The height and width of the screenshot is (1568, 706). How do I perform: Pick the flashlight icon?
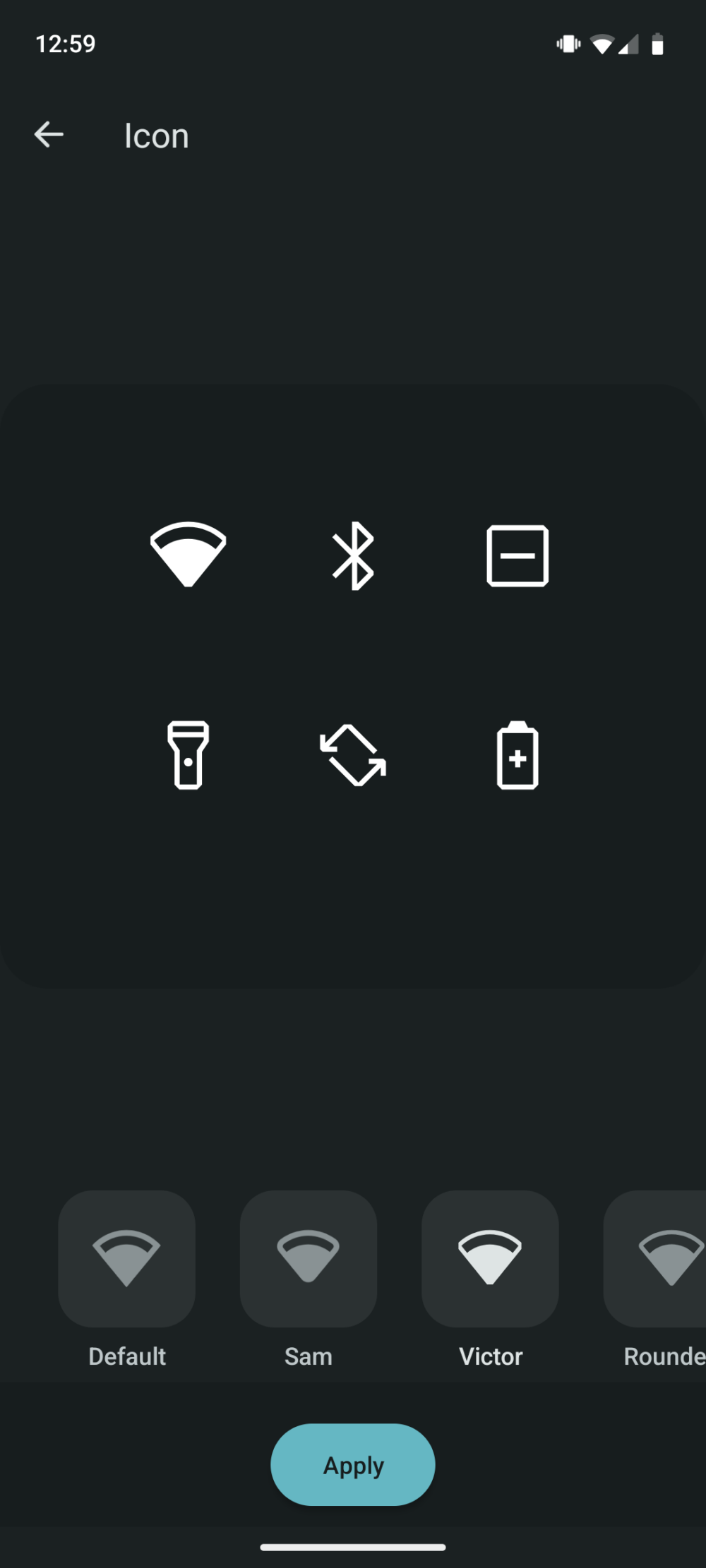pos(187,754)
